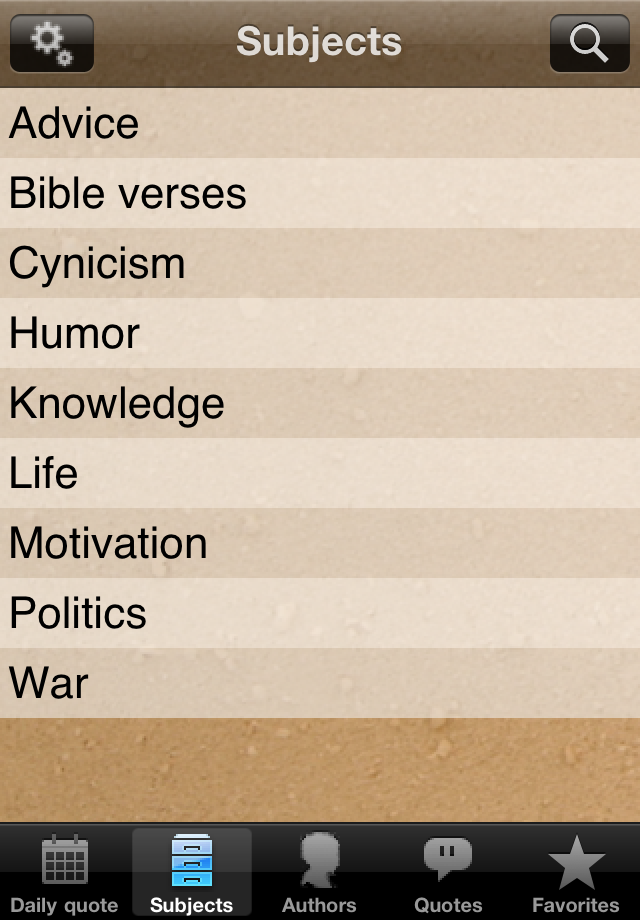Open the Favorites tab
Screen dimensions: 640x920
(576, 873)
